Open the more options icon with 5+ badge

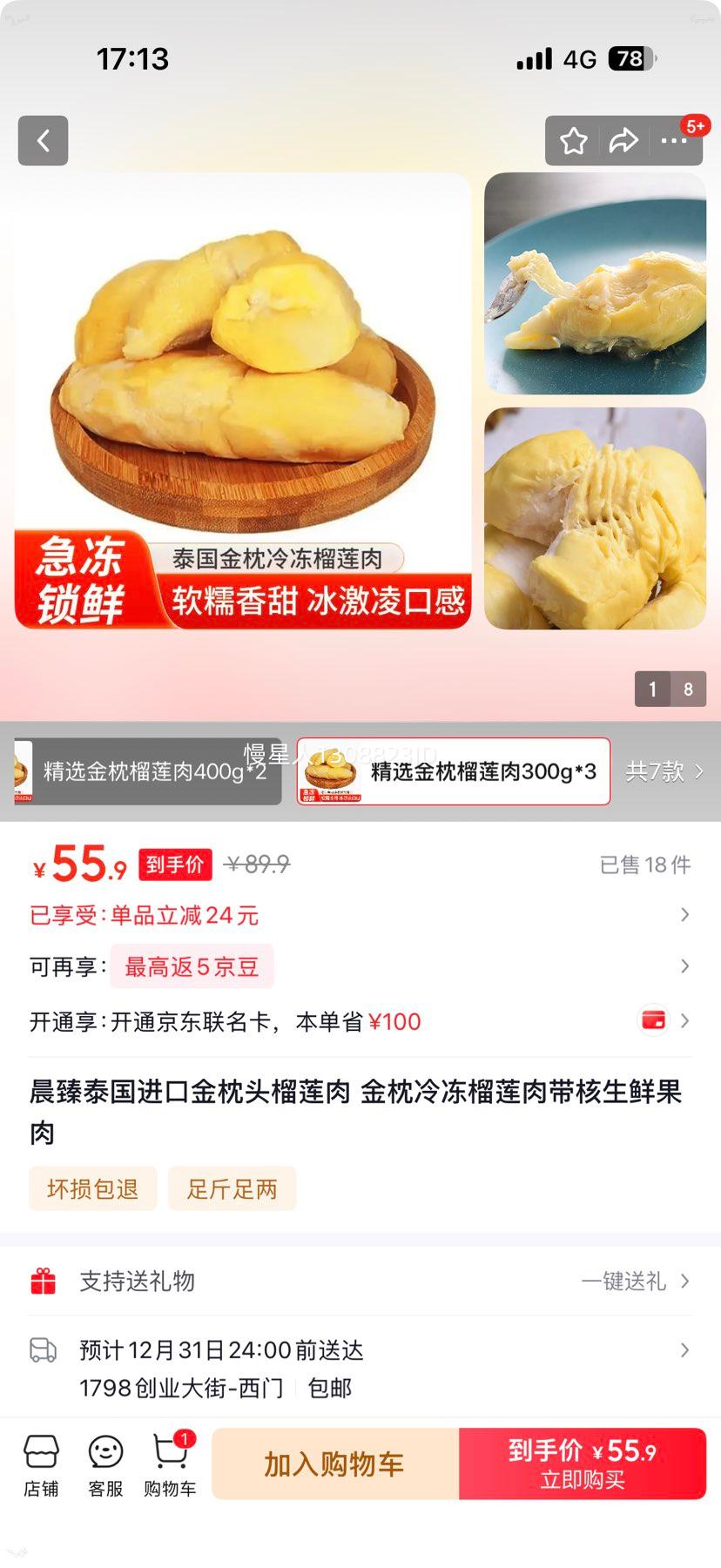point(675,140)
